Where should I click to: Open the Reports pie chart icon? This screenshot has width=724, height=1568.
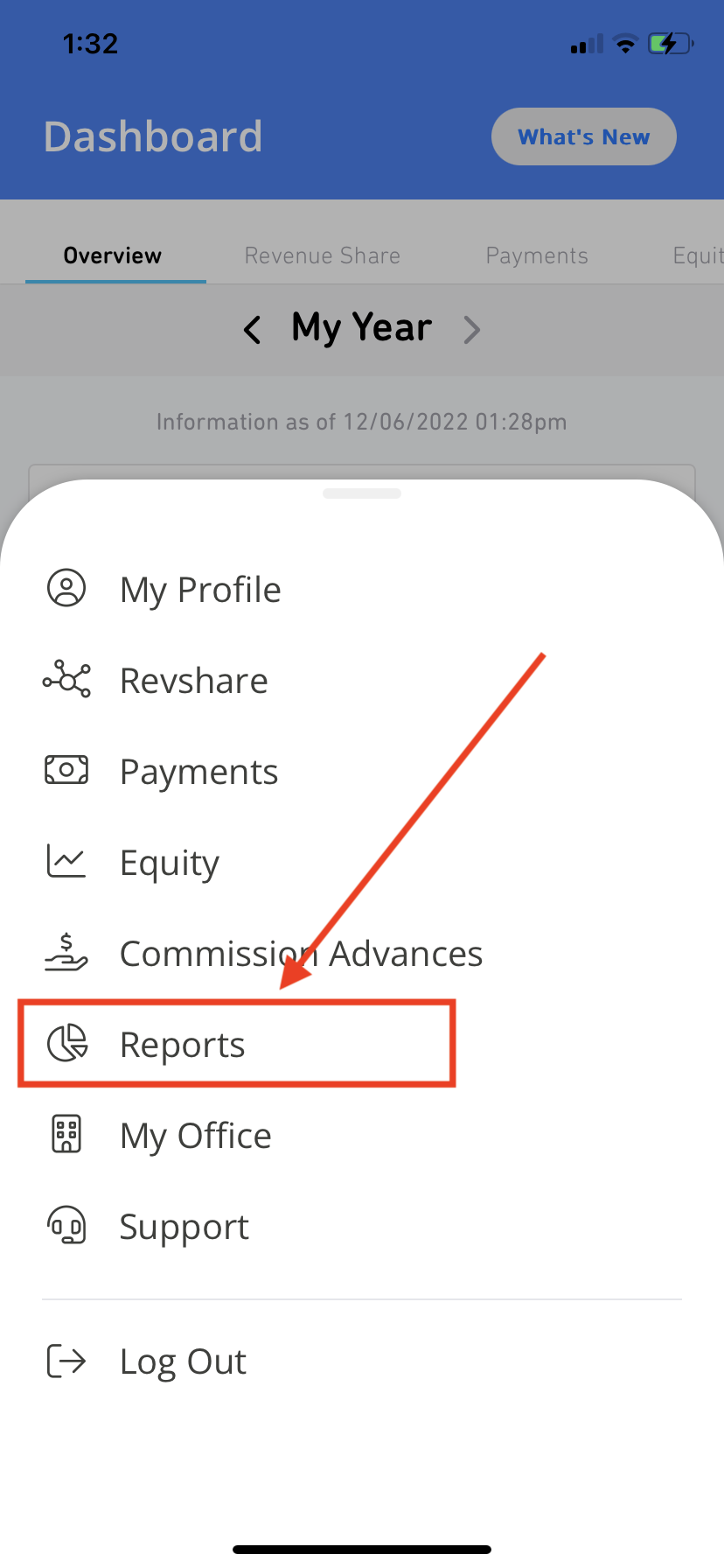[x=66, y=1044]
